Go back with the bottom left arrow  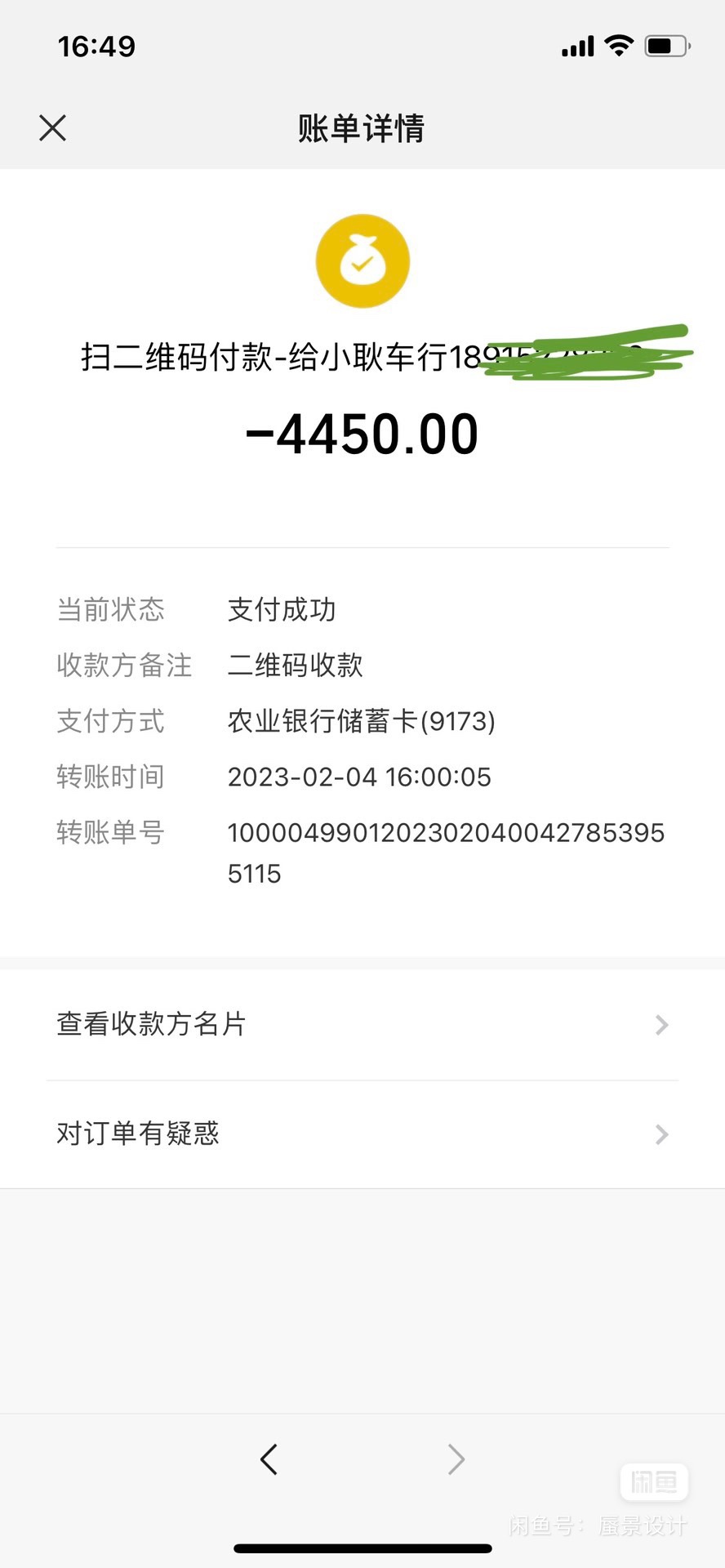pos(269,1459)
